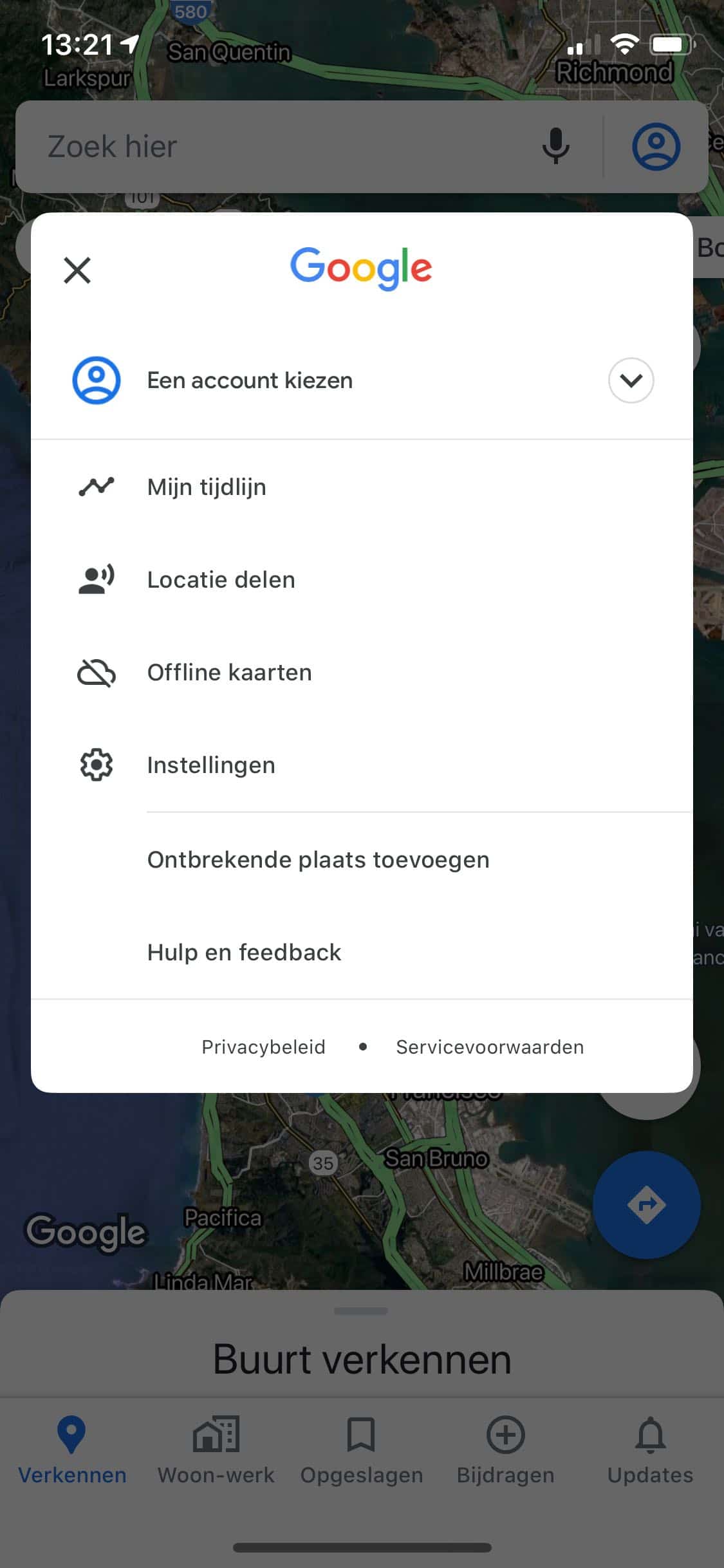Open Locatie delen

362,579
